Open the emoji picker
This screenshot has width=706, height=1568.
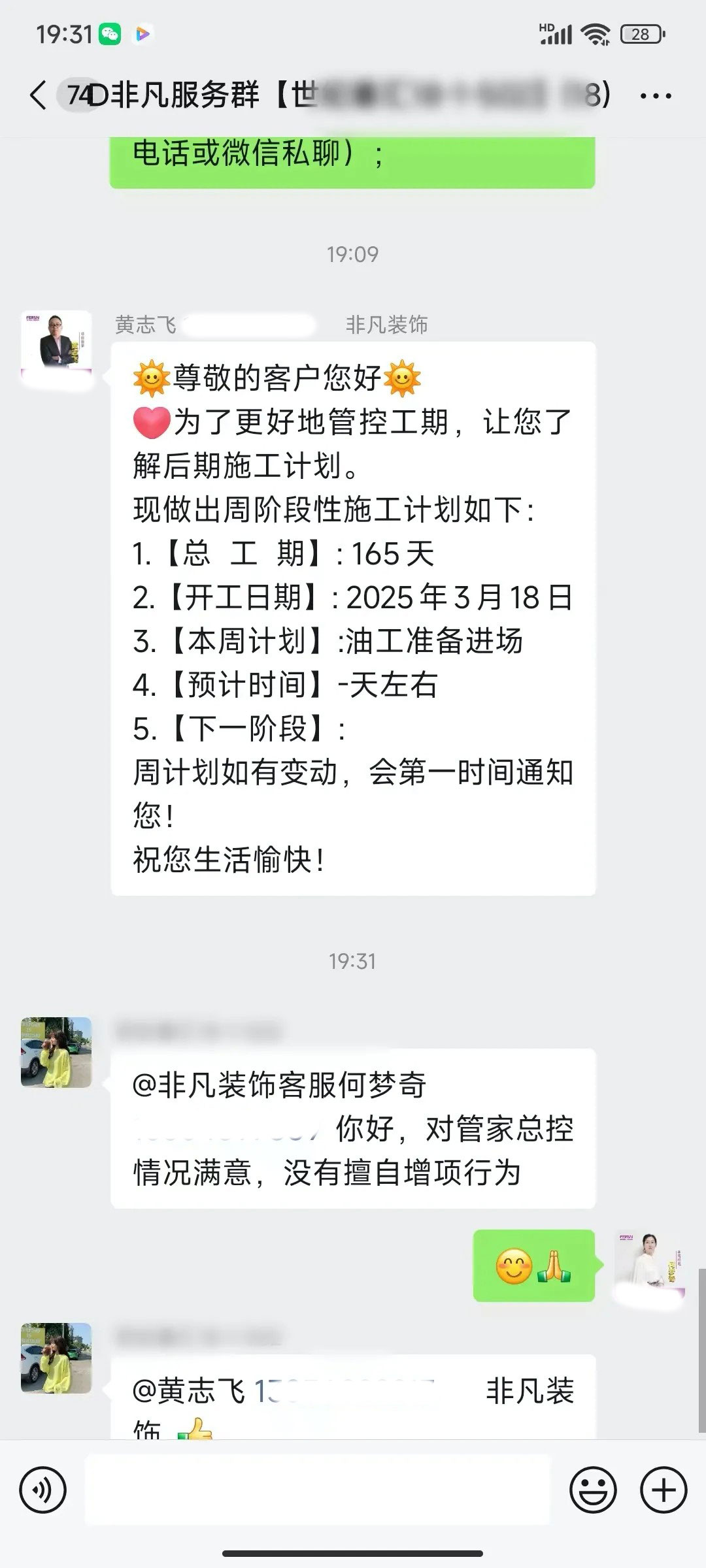pos(593,1490)
